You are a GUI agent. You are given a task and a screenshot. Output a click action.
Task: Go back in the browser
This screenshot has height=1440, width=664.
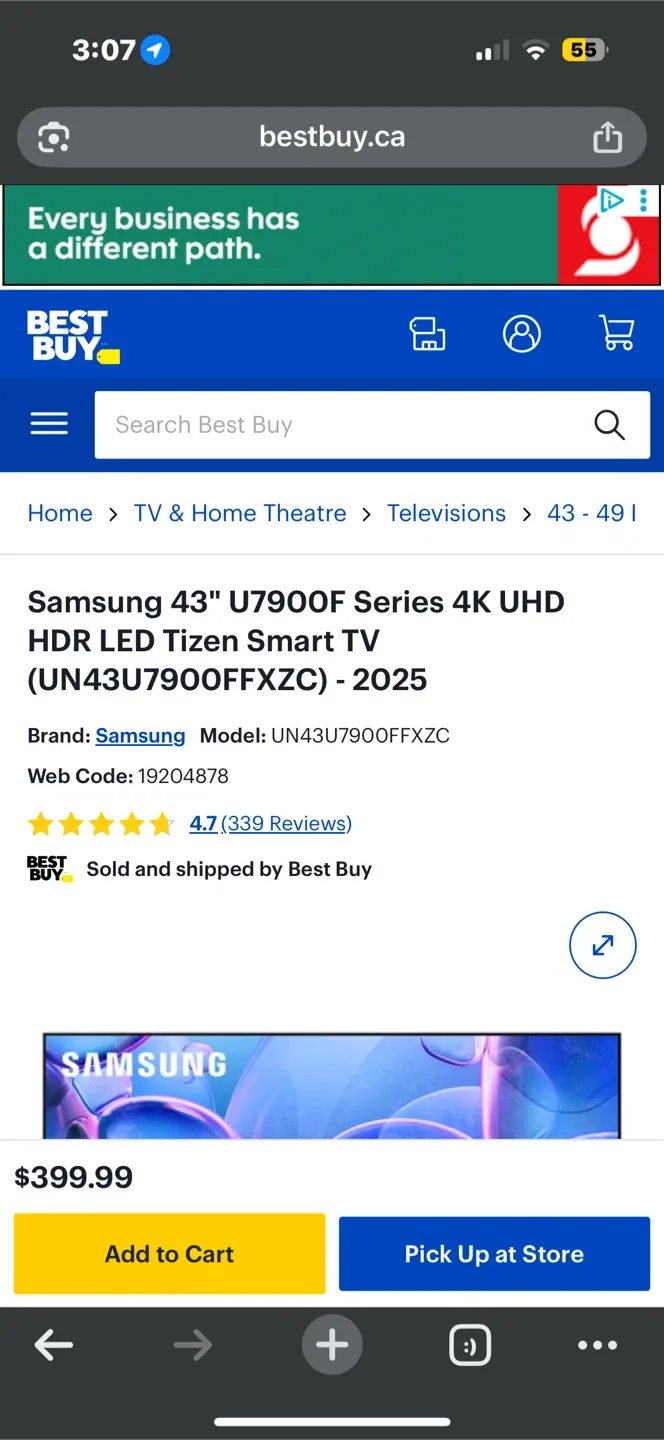tap(54, 1345)
